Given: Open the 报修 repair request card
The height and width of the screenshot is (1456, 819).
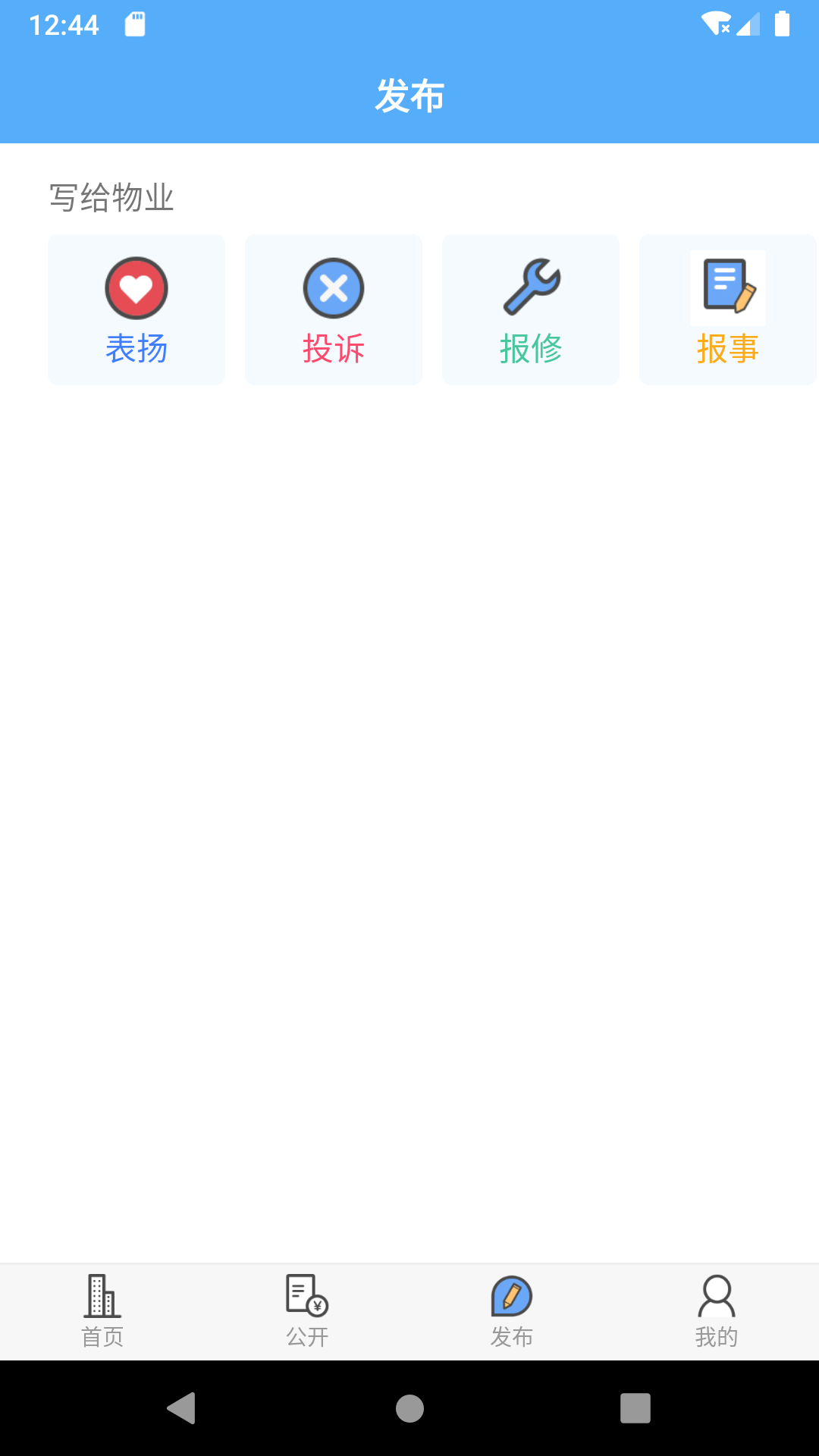Looking at the screenshot, I should [530, 309].
